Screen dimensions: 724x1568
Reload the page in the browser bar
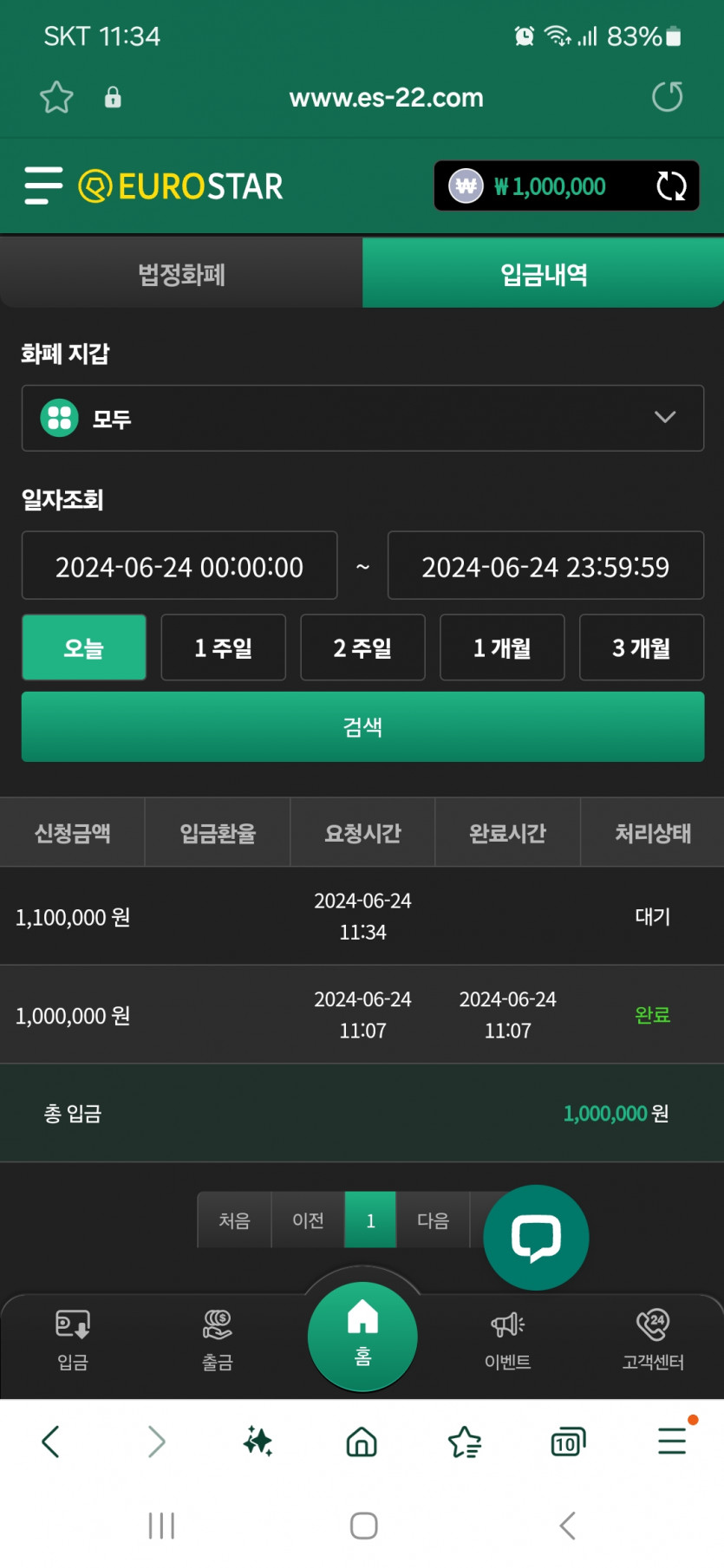click(668, 96)
